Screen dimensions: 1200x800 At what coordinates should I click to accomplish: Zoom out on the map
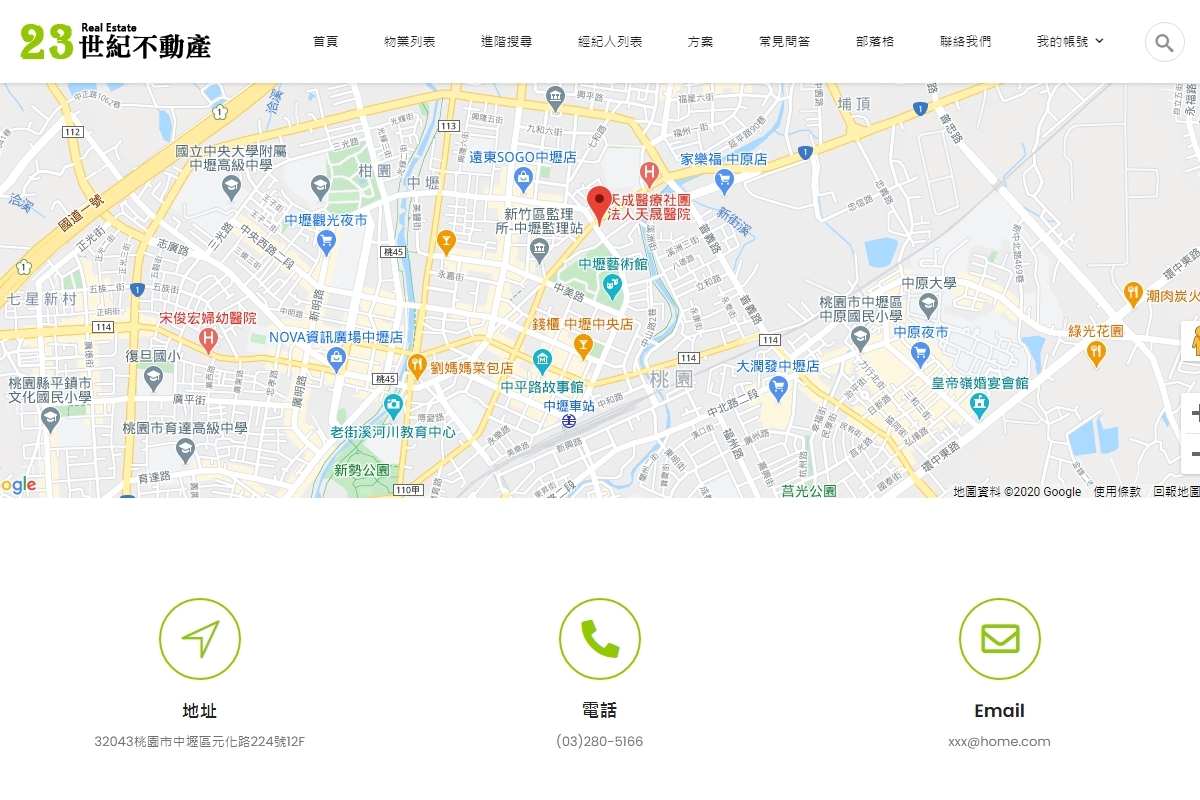pos(1193,453)
